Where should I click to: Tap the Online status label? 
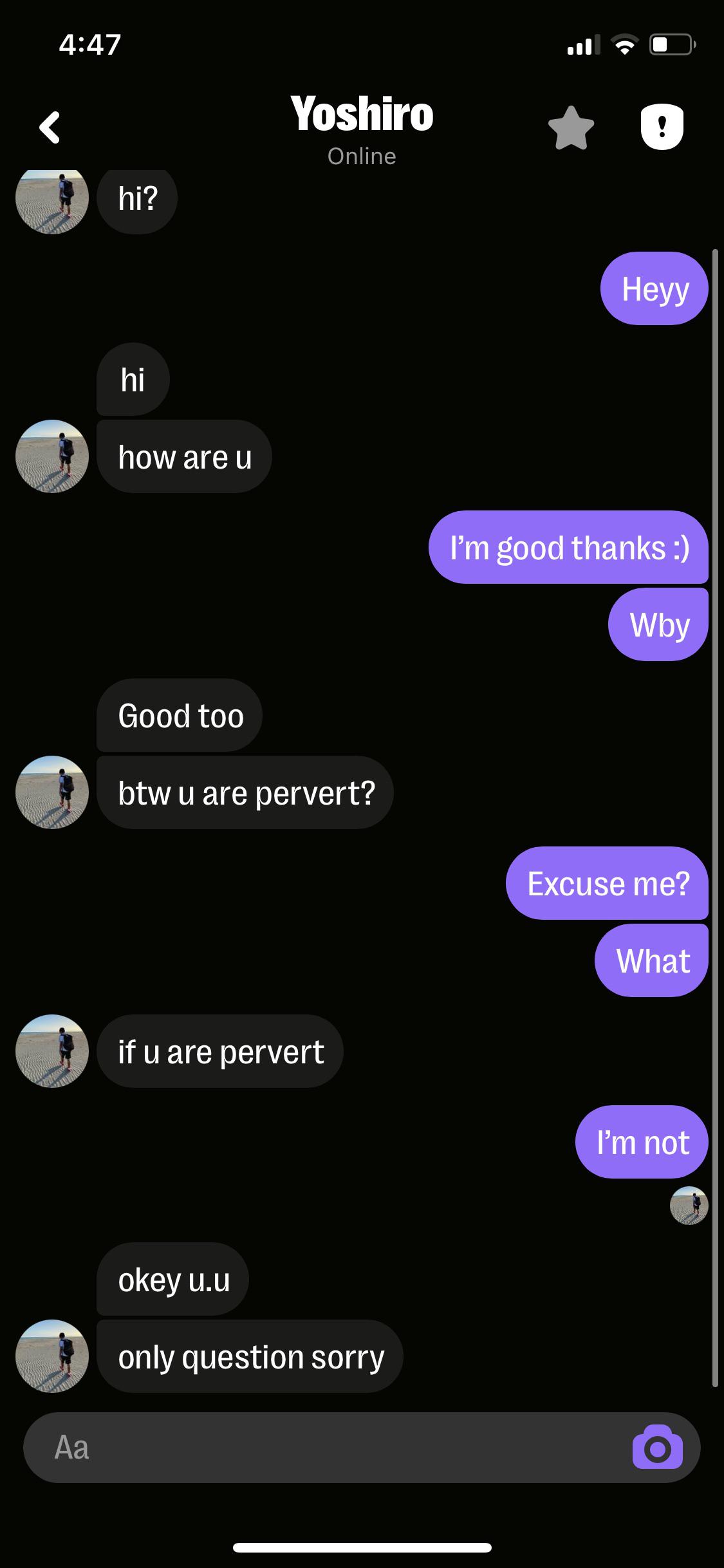(362, 155)
